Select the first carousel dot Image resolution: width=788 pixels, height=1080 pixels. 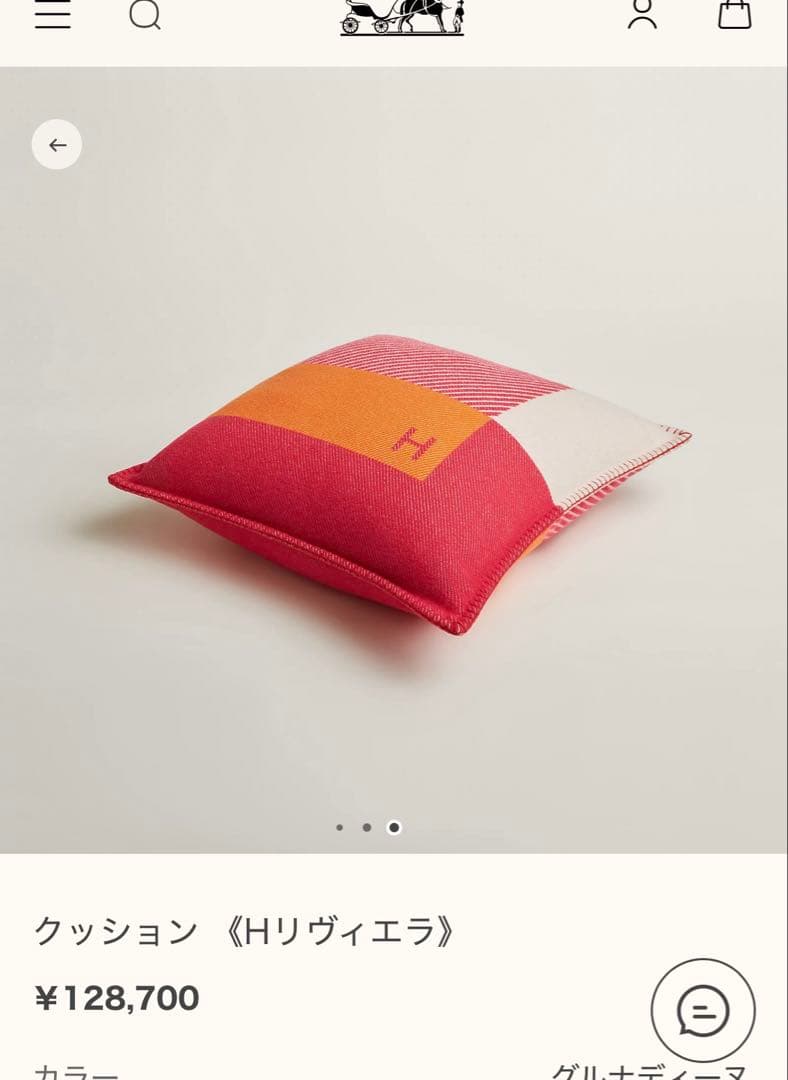coord(340,828)
